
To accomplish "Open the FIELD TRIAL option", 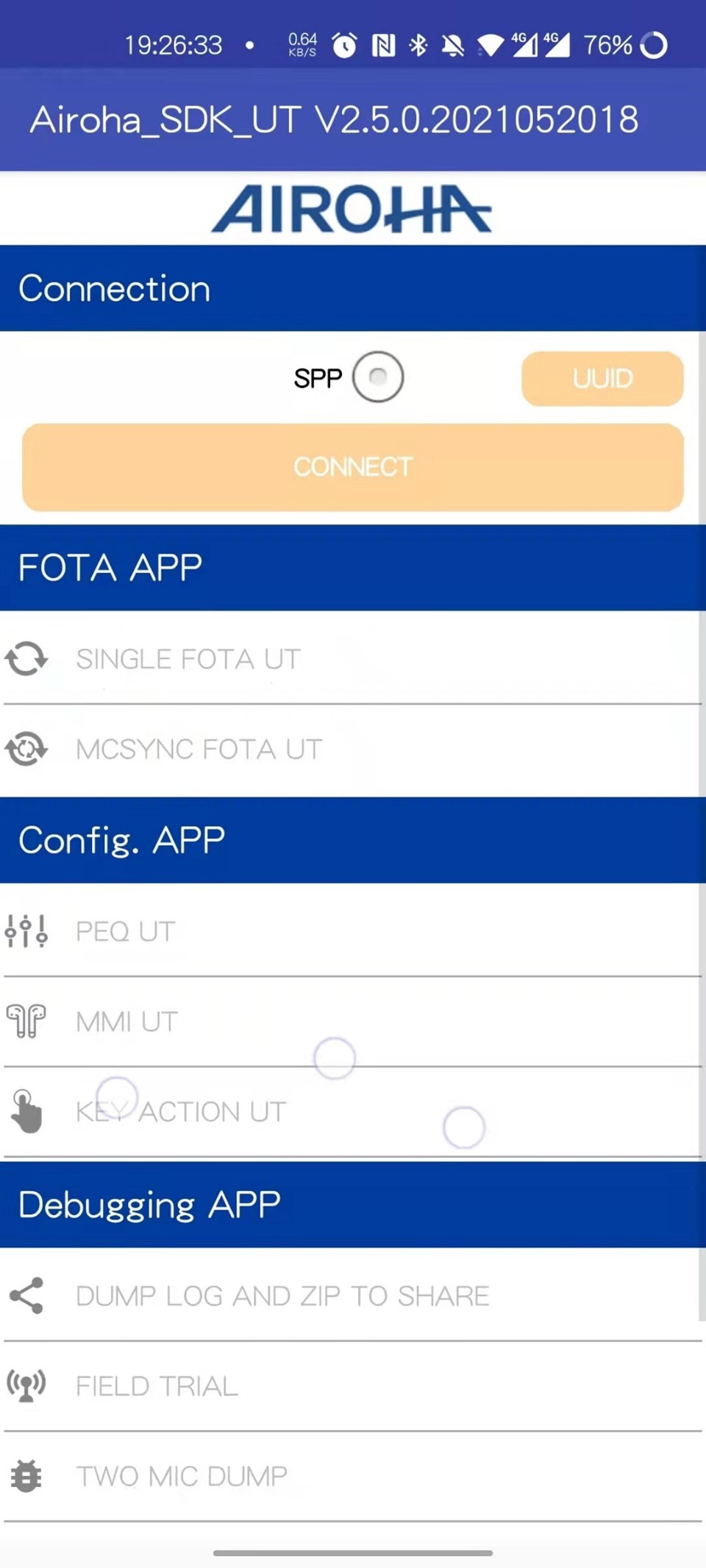I will 157,1386.
